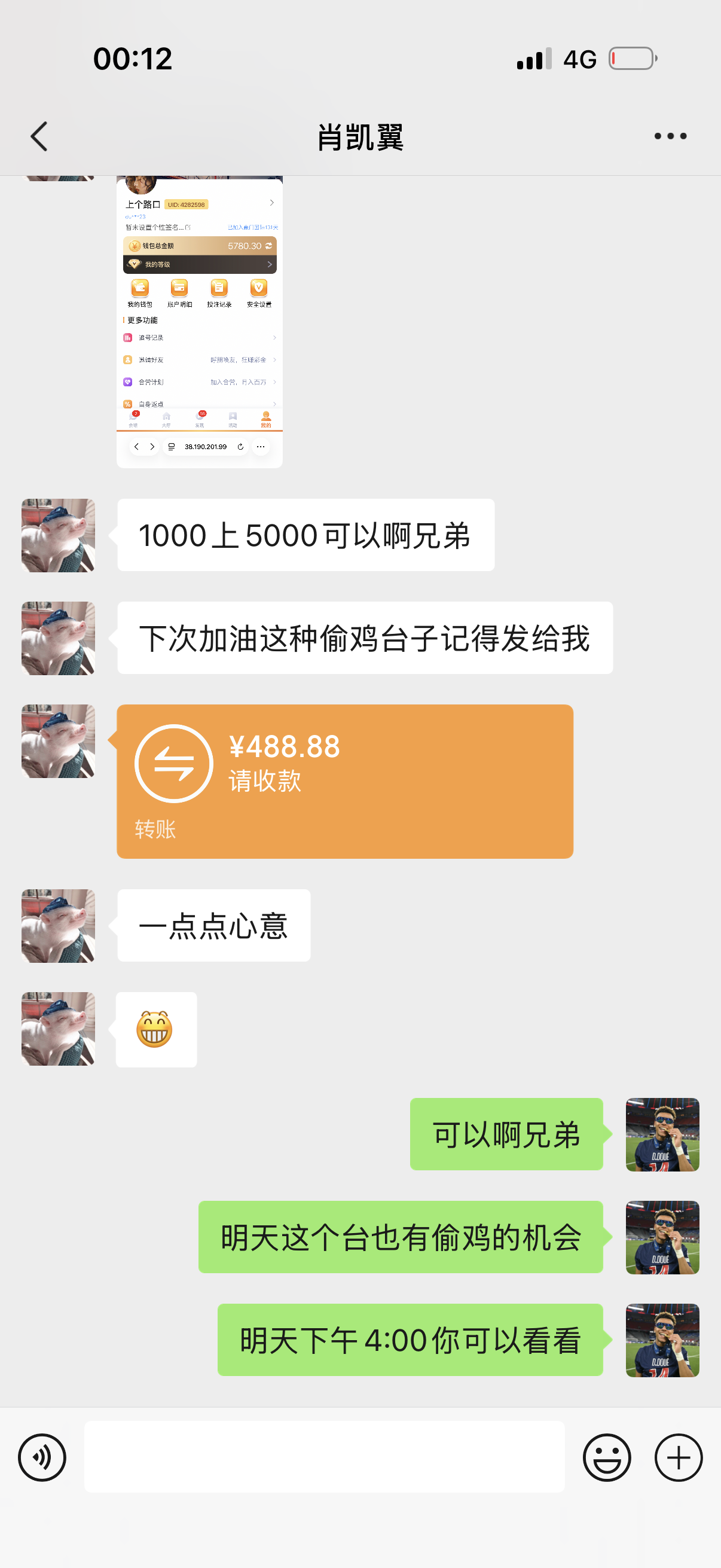Tap the message text input field
This screenshot has width=721, height=1568.
[324, 1457]
